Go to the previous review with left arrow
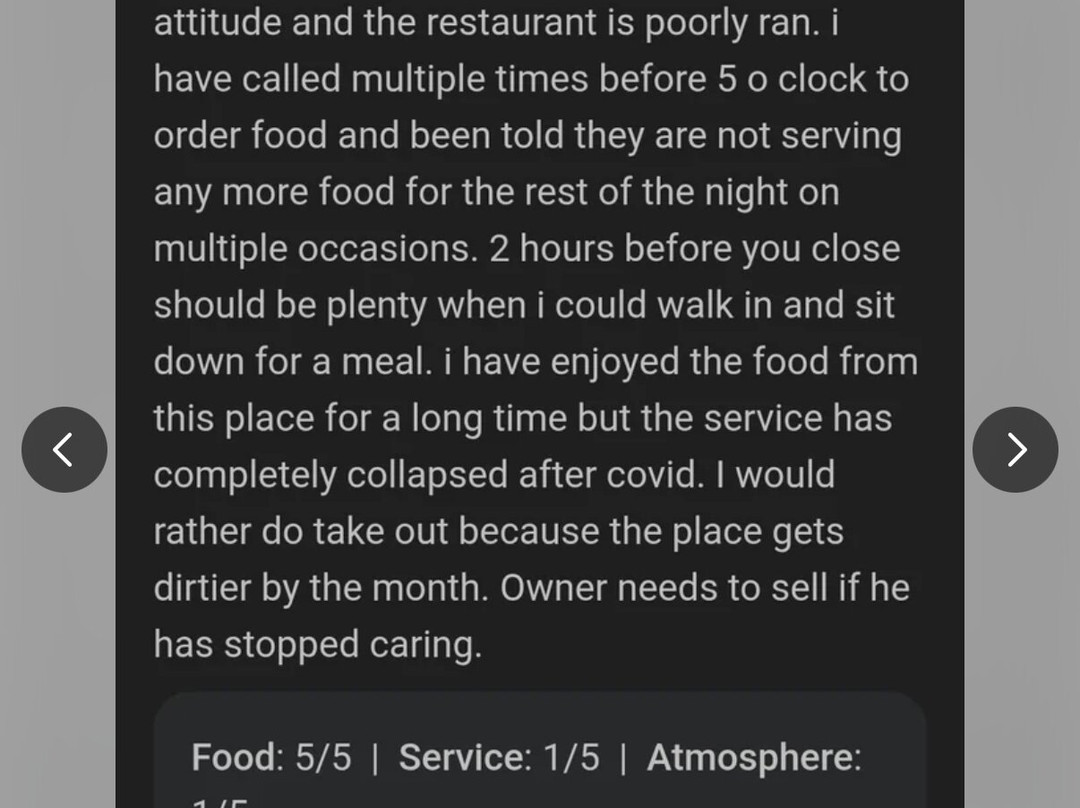 [64, 449]
